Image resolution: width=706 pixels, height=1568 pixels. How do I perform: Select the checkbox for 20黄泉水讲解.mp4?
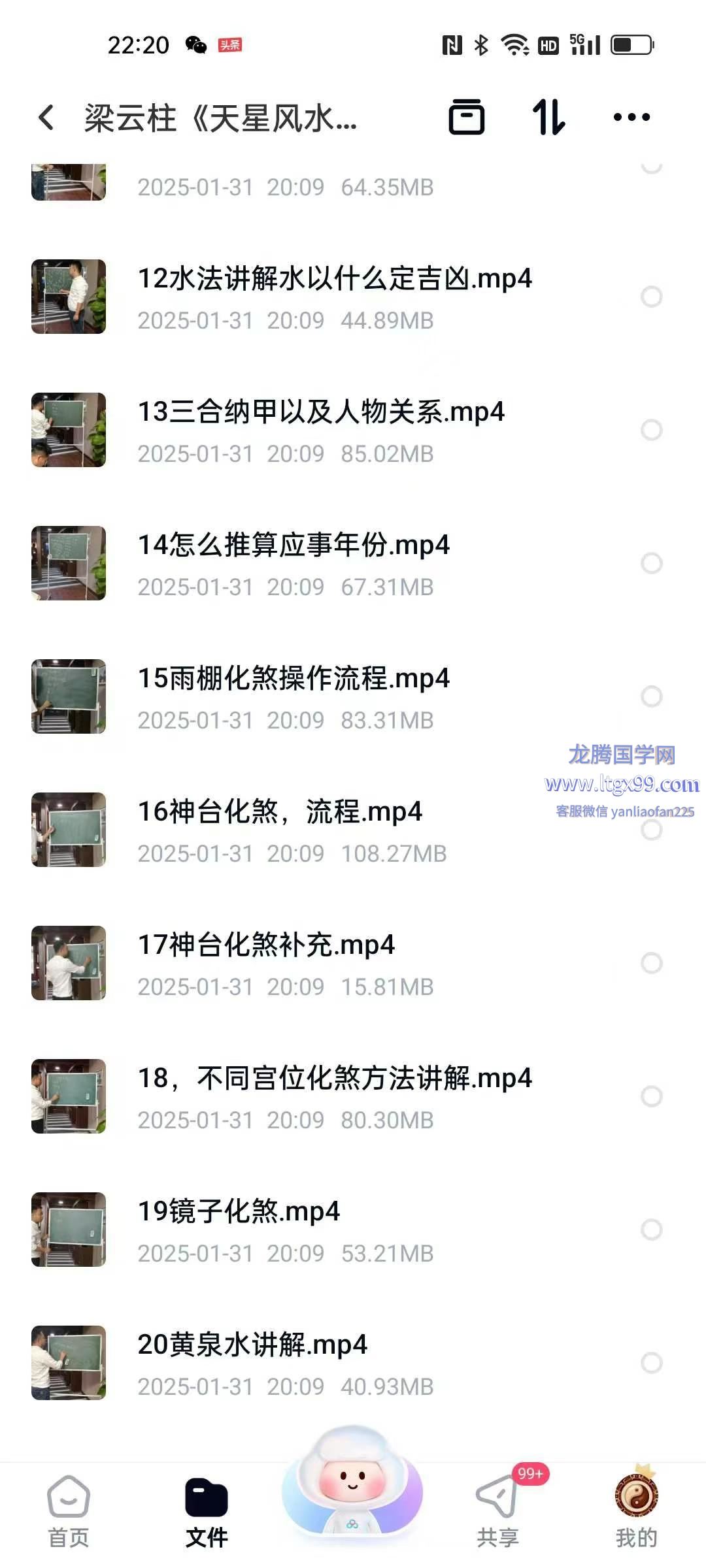click(x=651, y=1363)
